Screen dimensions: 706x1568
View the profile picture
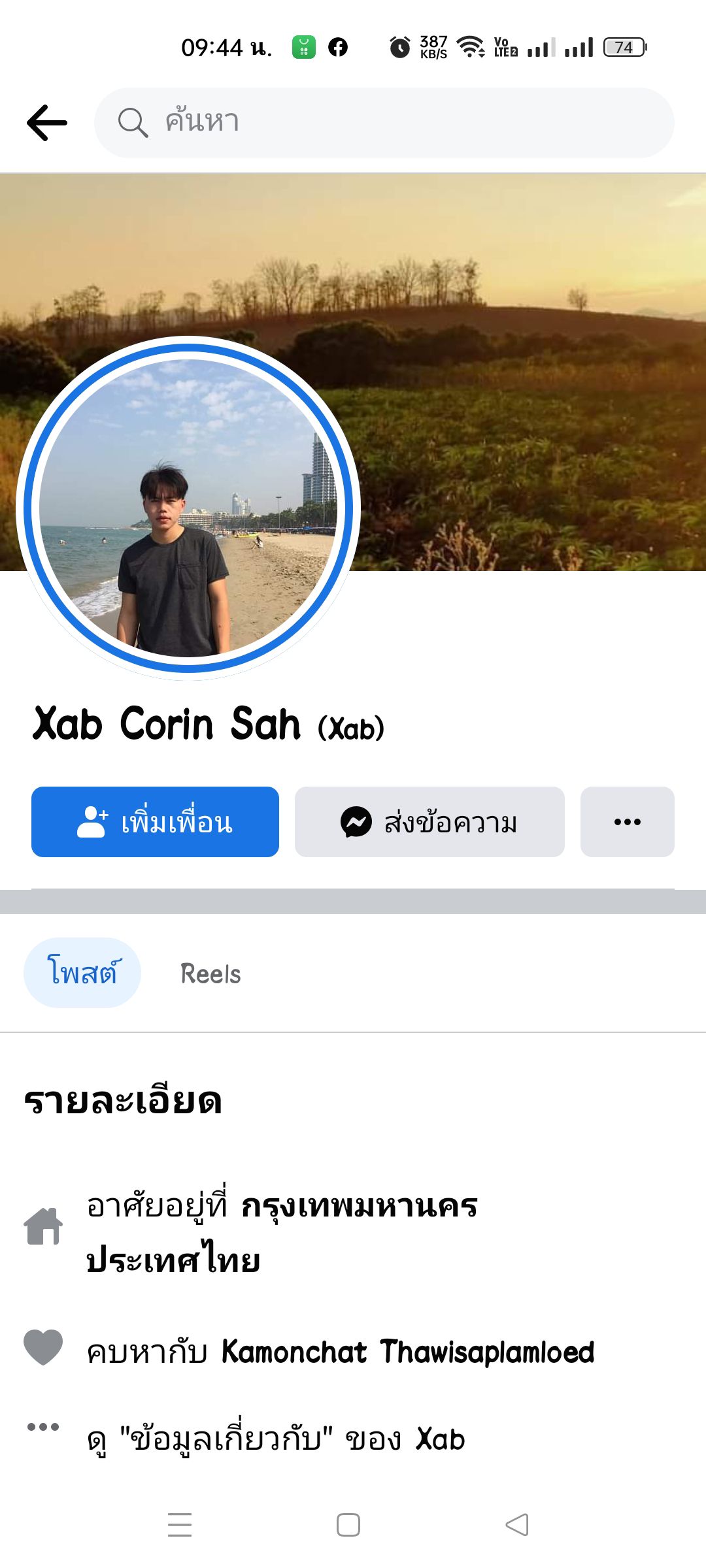[188, 508]
